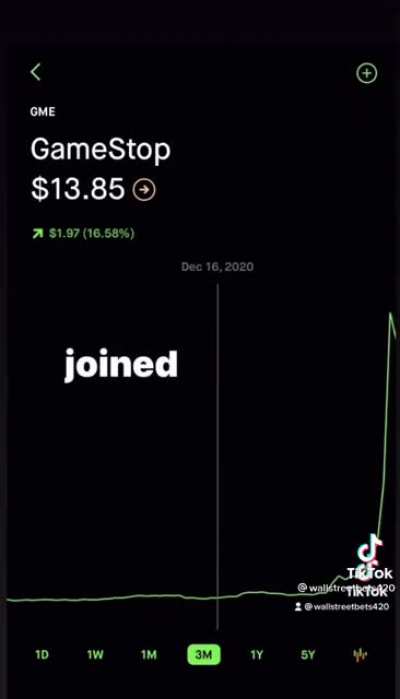Select the 1W time range

(95, 654)
